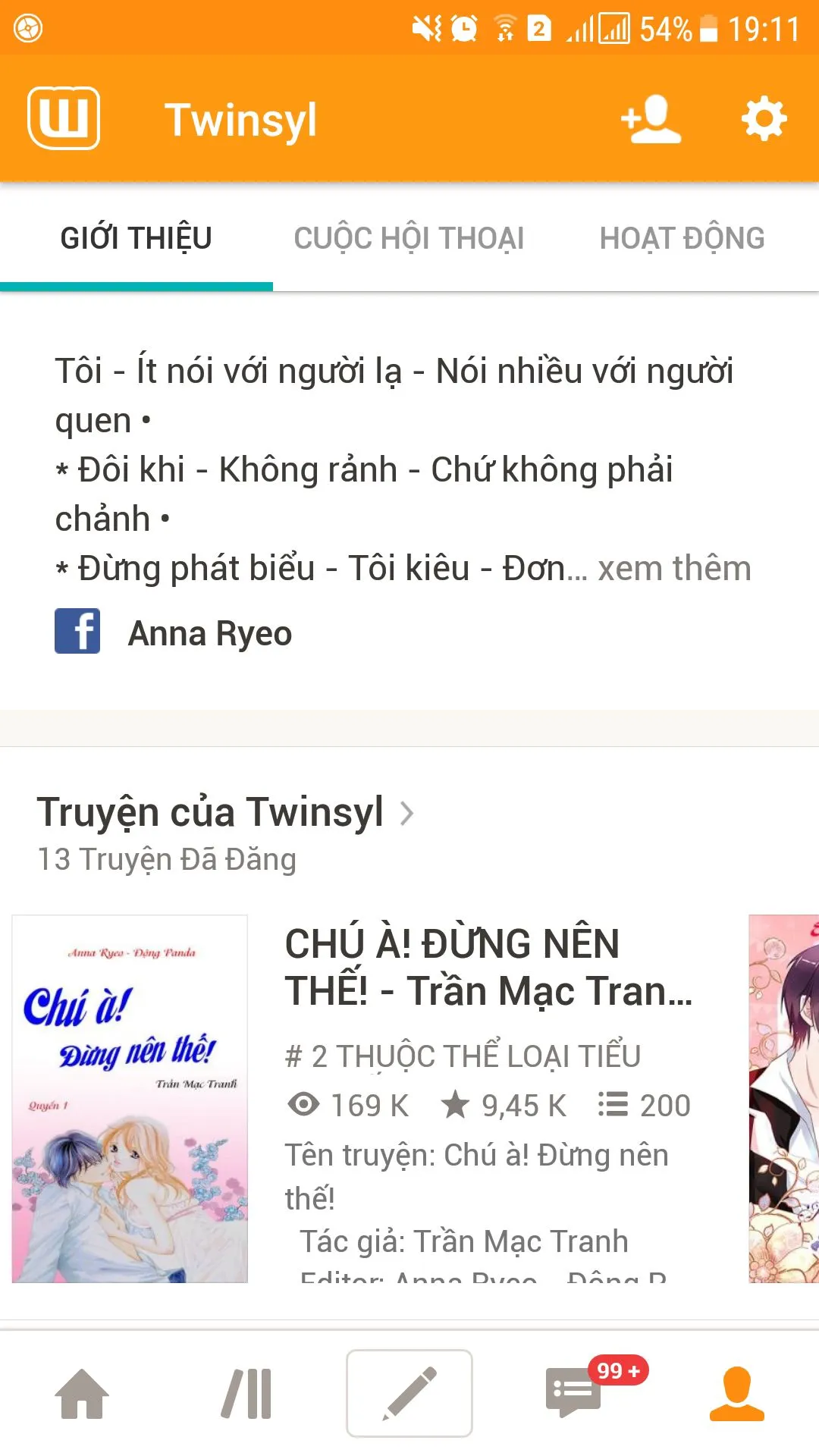
Task: Tap the Wattpad logo icon
Action: 64,118
